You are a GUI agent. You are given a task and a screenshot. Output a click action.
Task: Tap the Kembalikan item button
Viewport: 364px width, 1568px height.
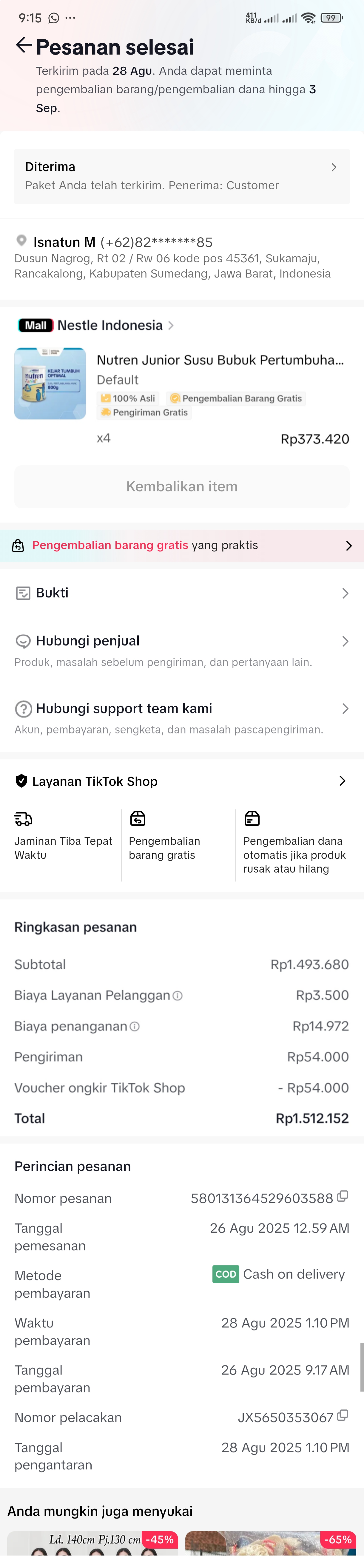(x=182, y=486)
